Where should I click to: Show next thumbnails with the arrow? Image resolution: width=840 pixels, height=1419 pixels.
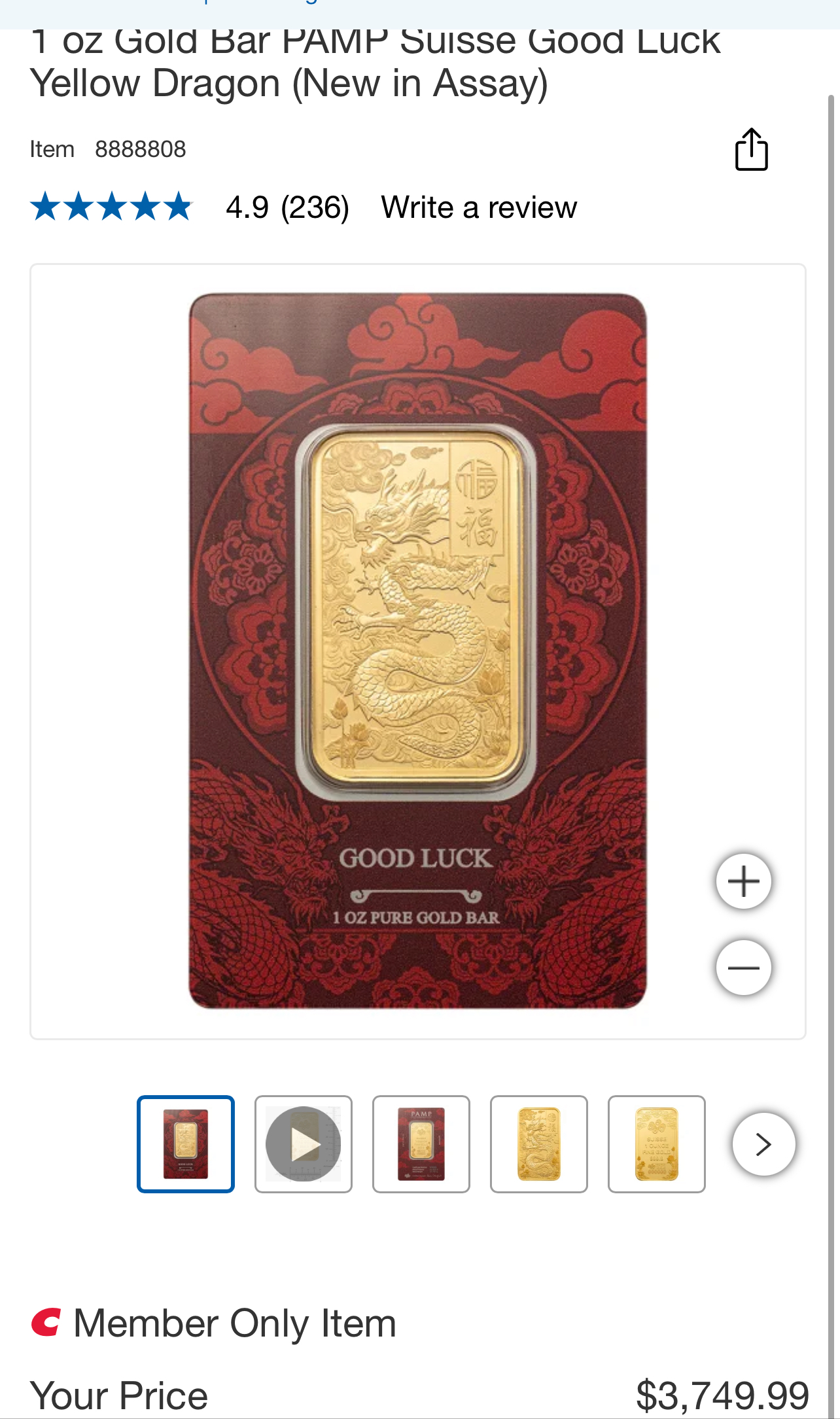pyautogui.click(x=764, y=1144)
